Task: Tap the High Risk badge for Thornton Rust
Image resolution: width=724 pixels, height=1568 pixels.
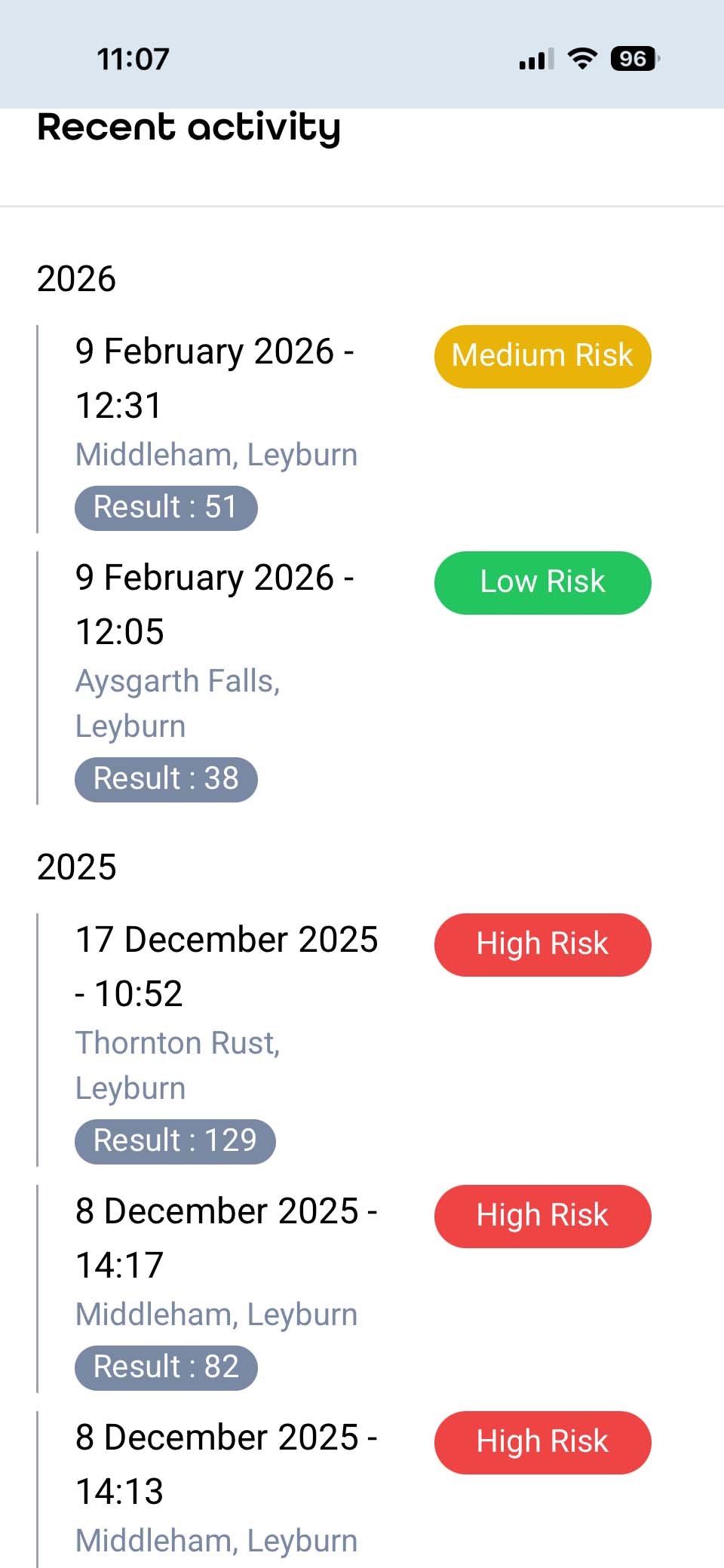Action: pyautogui.click(x=542, y=944)
